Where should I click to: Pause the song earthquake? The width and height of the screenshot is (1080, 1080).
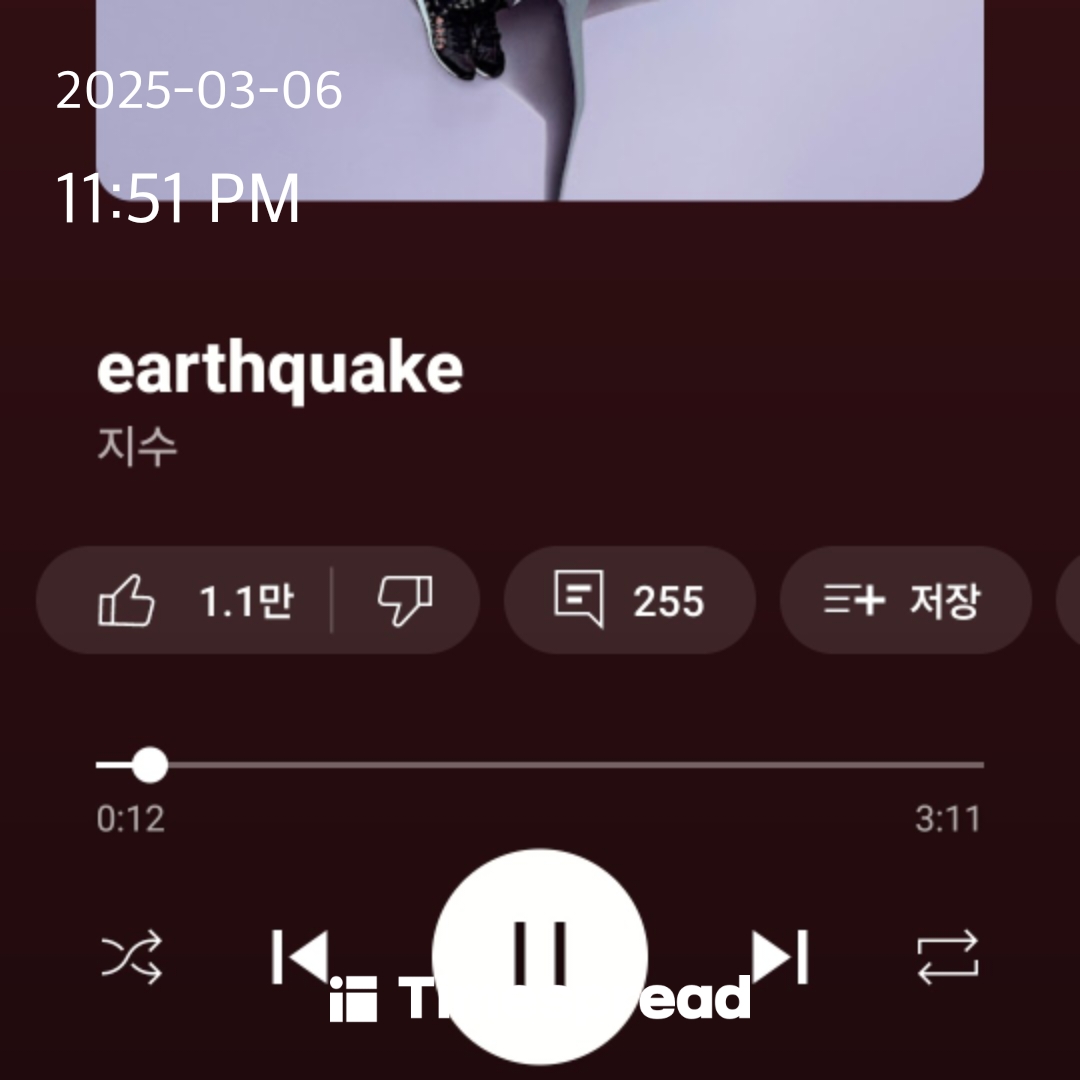coord(540,956)
